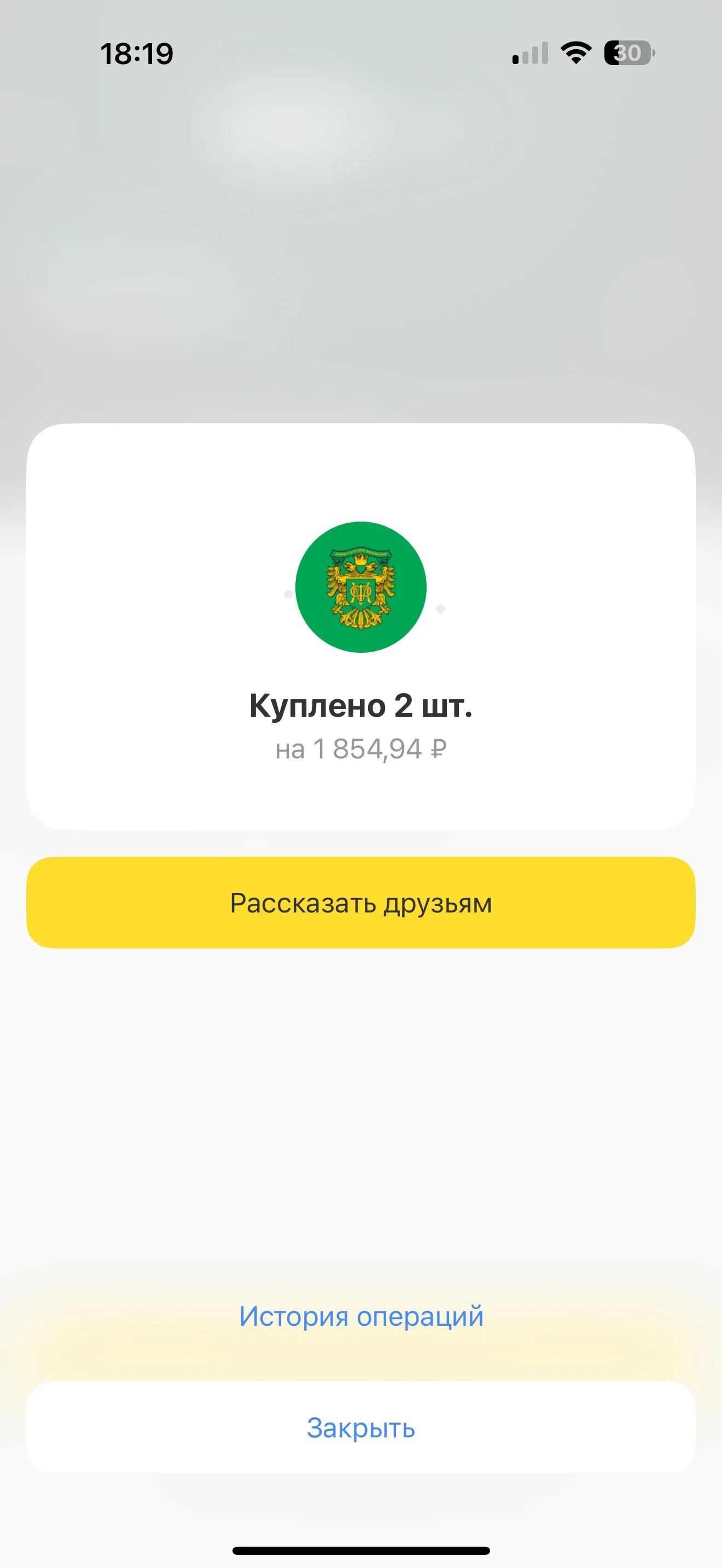Open История операций link

(361, 1316)
